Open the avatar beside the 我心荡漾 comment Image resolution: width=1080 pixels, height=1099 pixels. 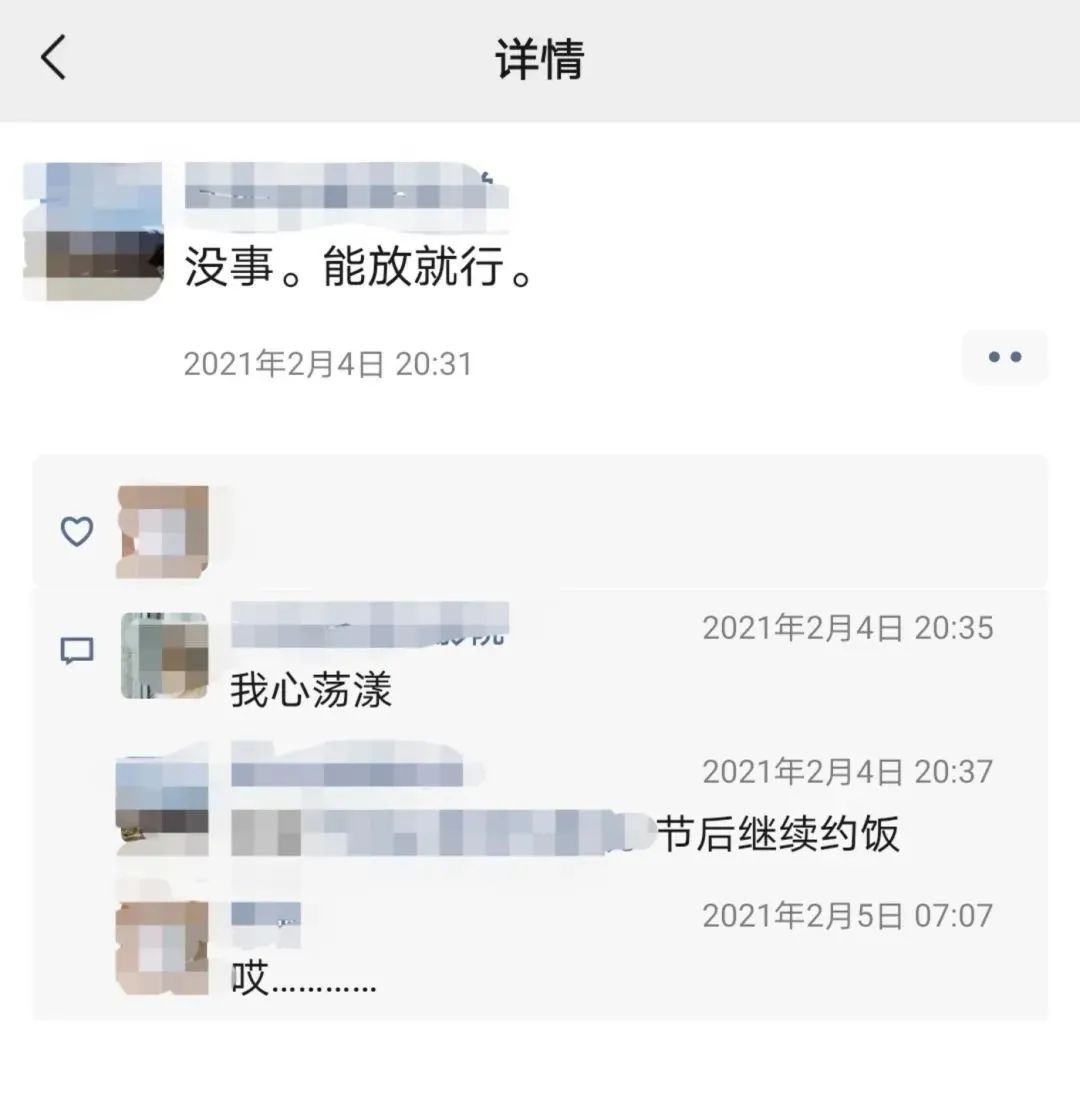pyautogui.click(x=163, y=655)
